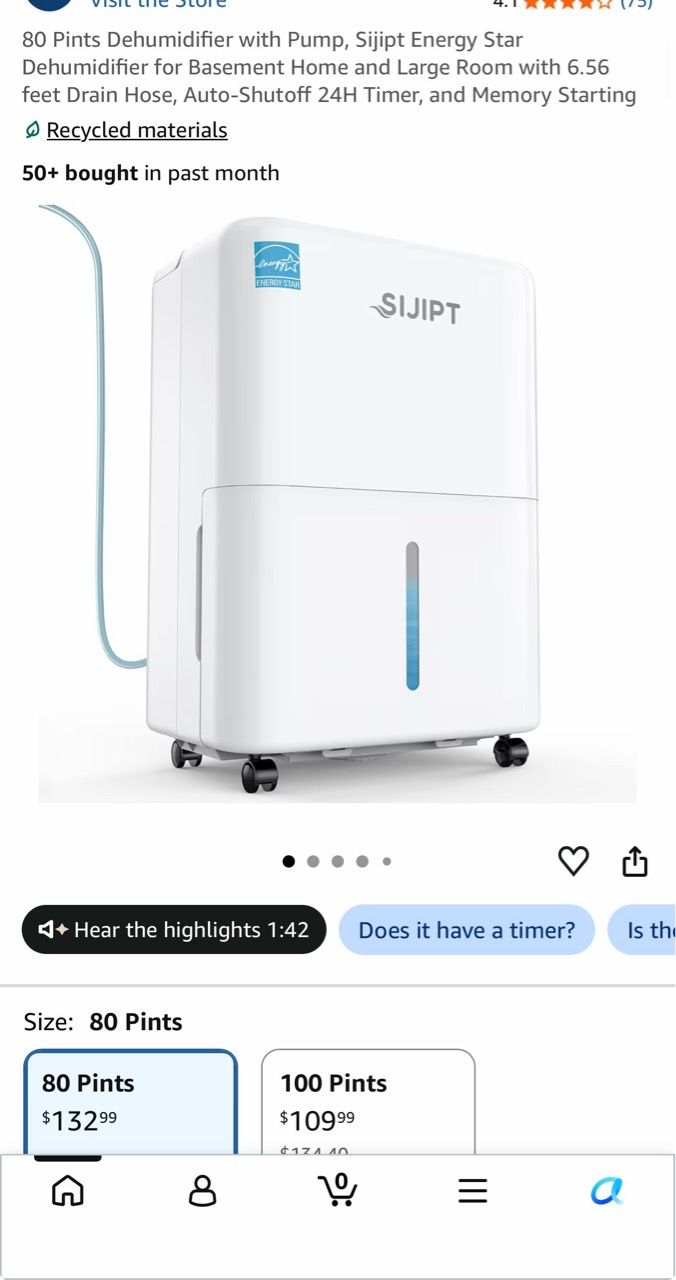Open the shopping cart
676x1280 pixels.
click(338, 1190)
